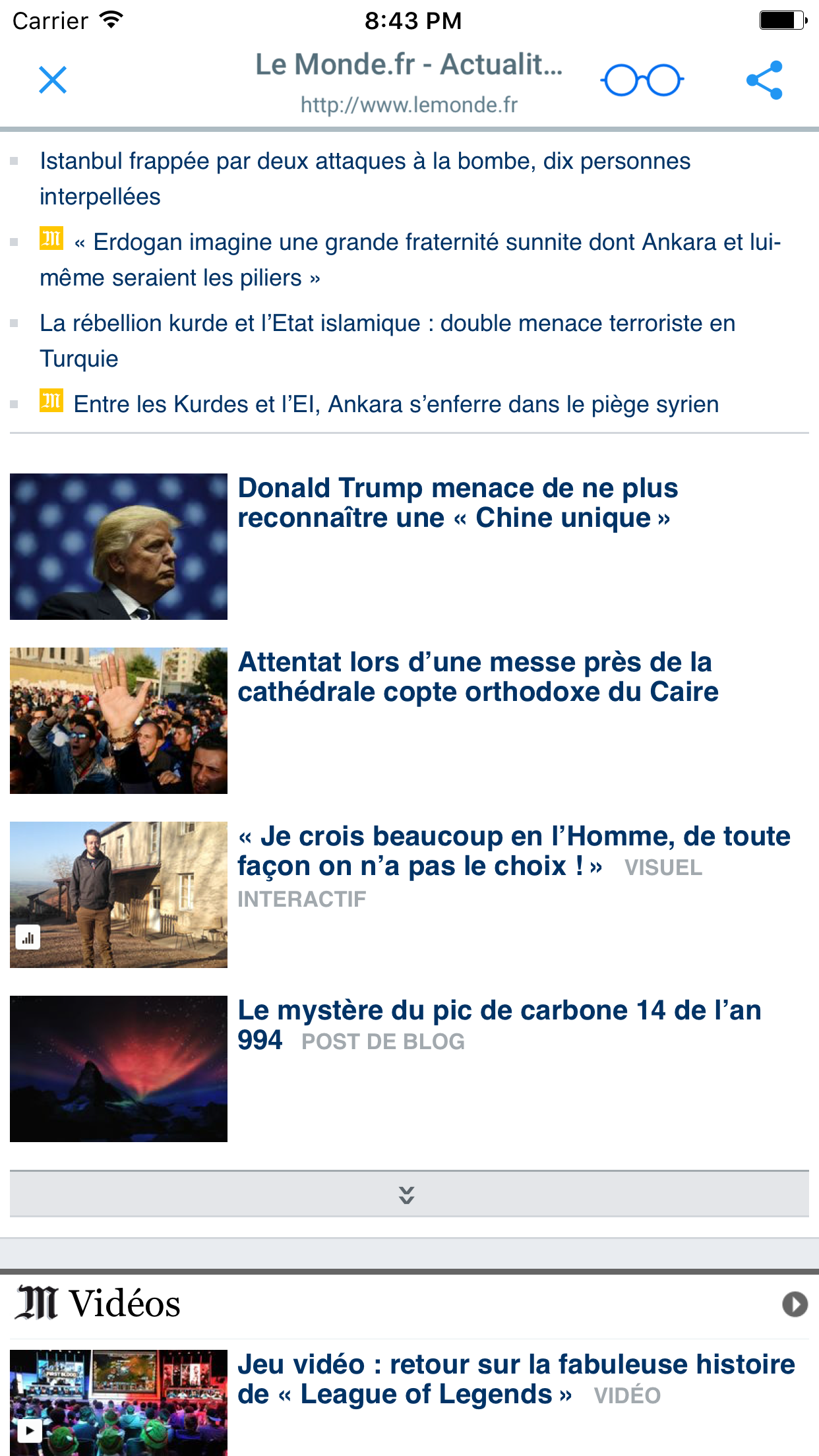This screenshot has width=819, height=1456.
Task: Open the Ankara Syrian trap article
Action: [x=396, y=404]
